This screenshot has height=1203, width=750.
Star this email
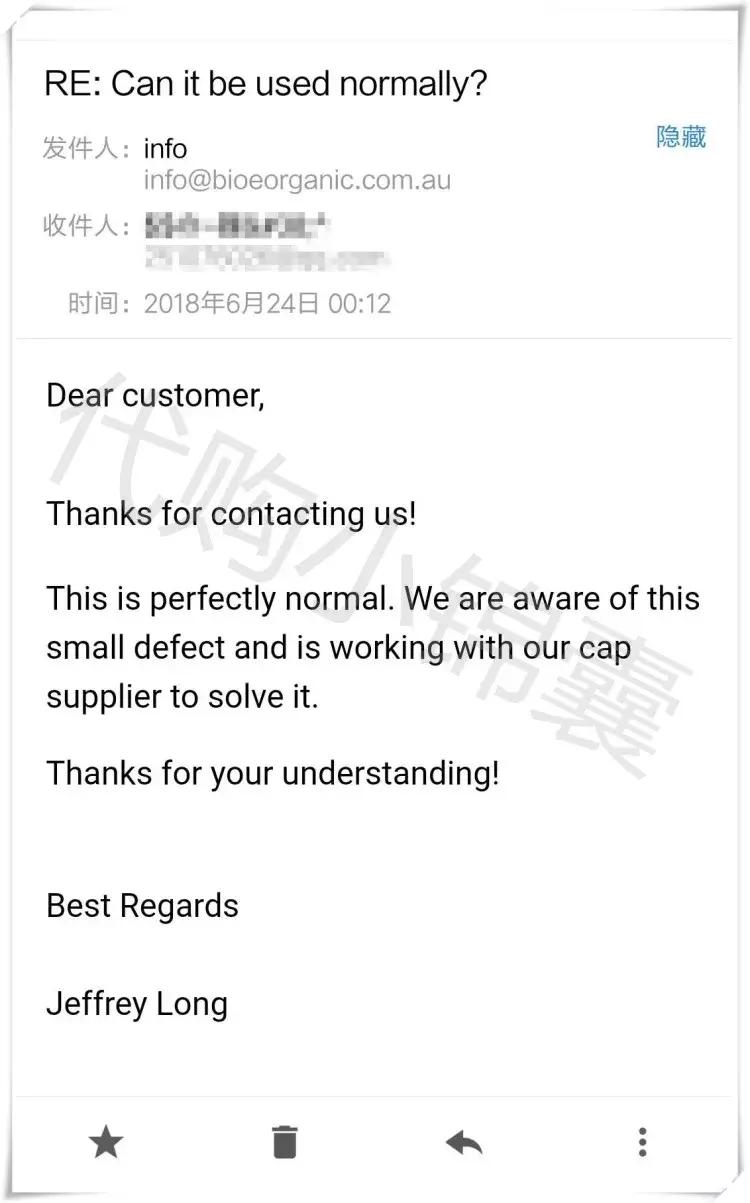(106, 1141)
